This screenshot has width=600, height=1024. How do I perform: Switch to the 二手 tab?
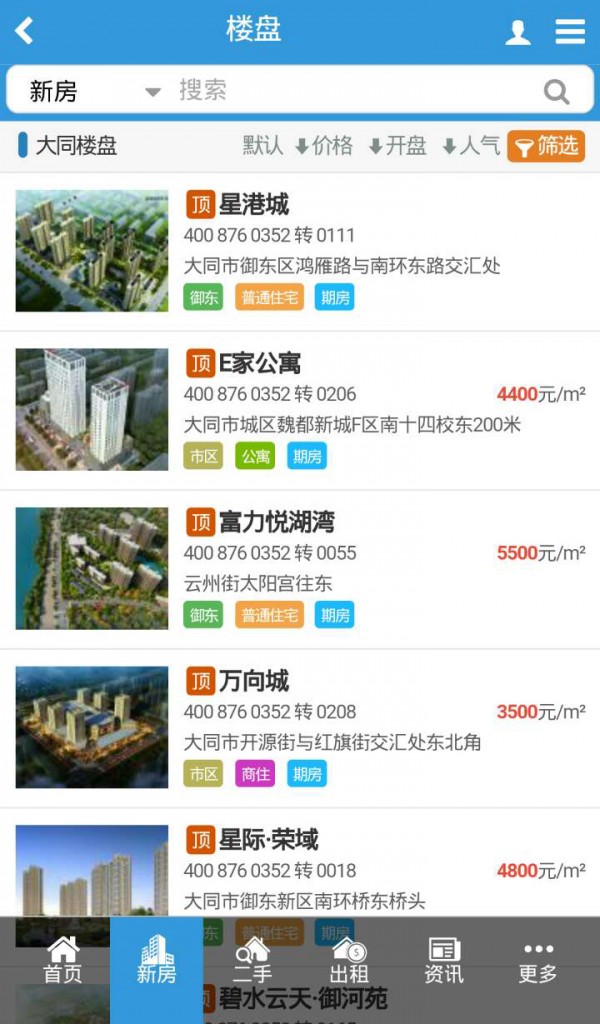pos(253,961)
